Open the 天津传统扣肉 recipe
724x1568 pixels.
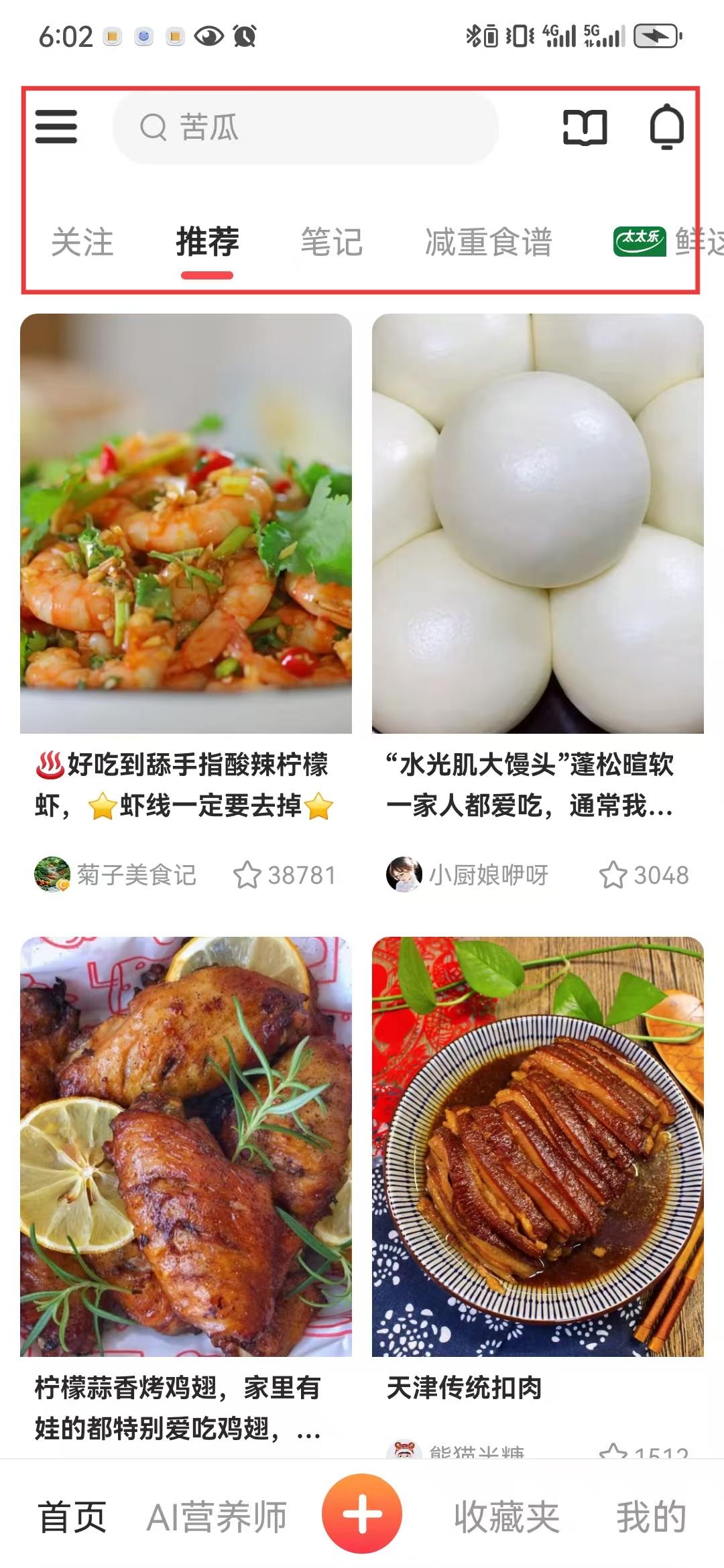538,1146
